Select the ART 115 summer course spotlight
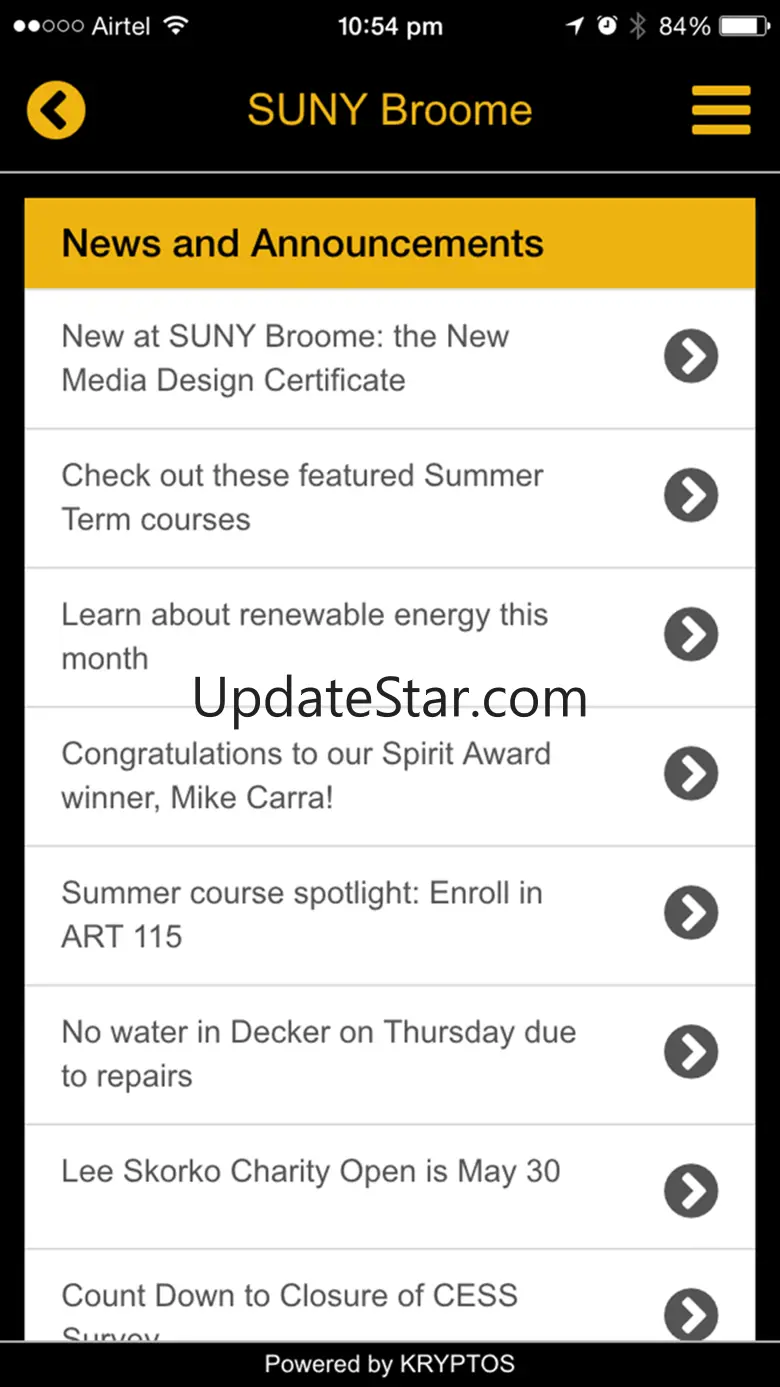The height and width of the screenshot is (1387, 780). (389, 915)
